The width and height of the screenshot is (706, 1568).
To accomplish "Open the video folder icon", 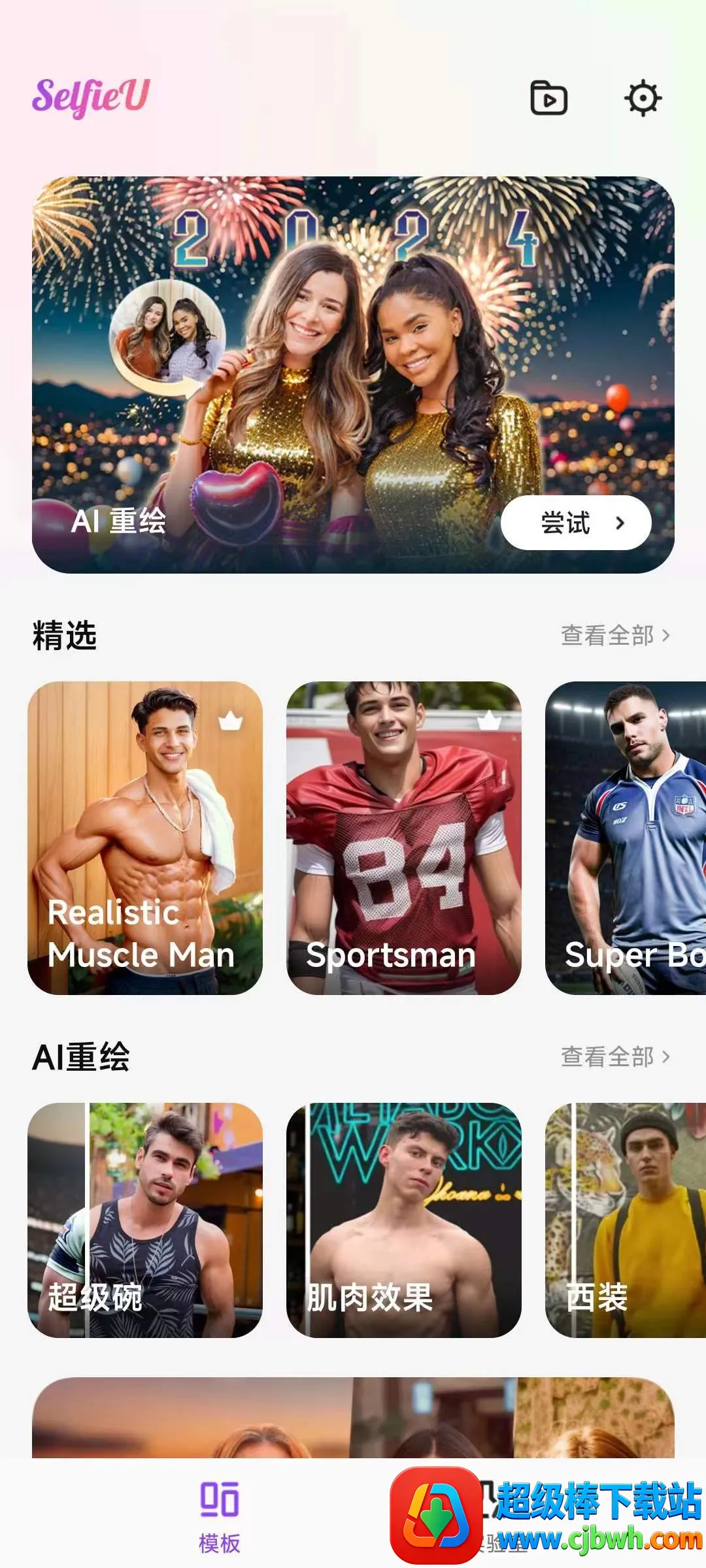I will click(x=548, y=98).
